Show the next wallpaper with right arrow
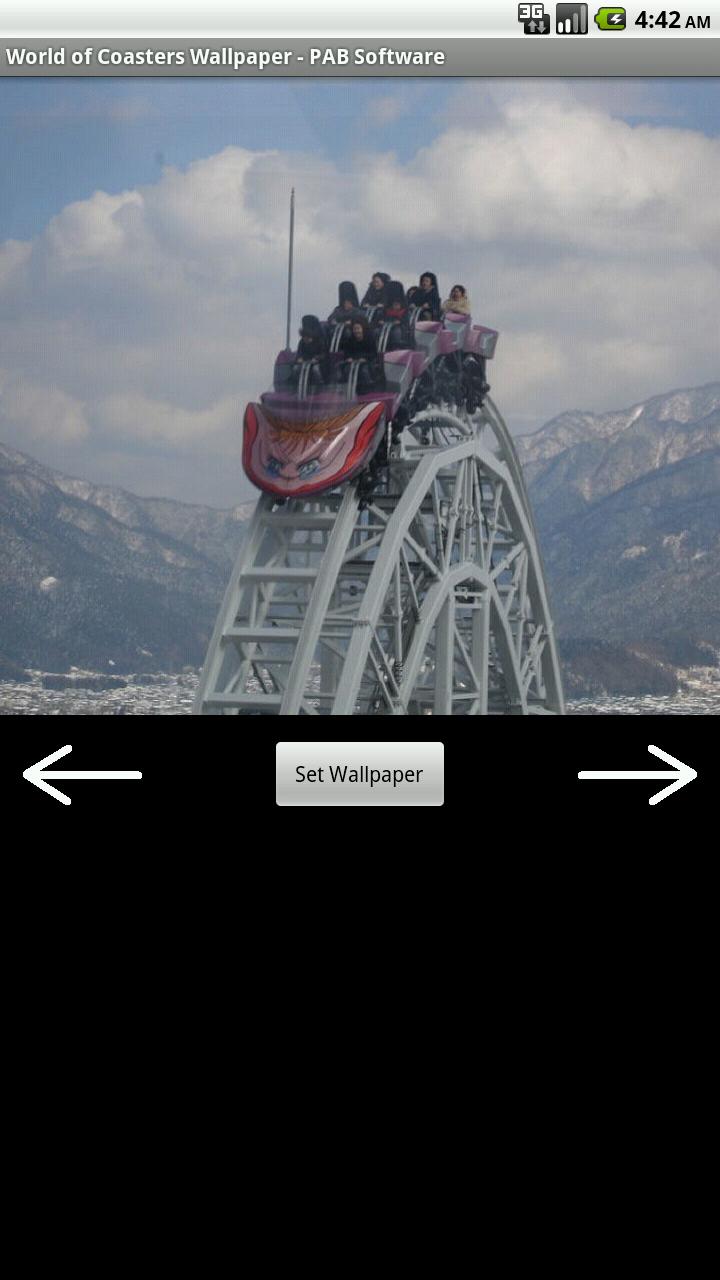720x1280 pixels. 637,774
